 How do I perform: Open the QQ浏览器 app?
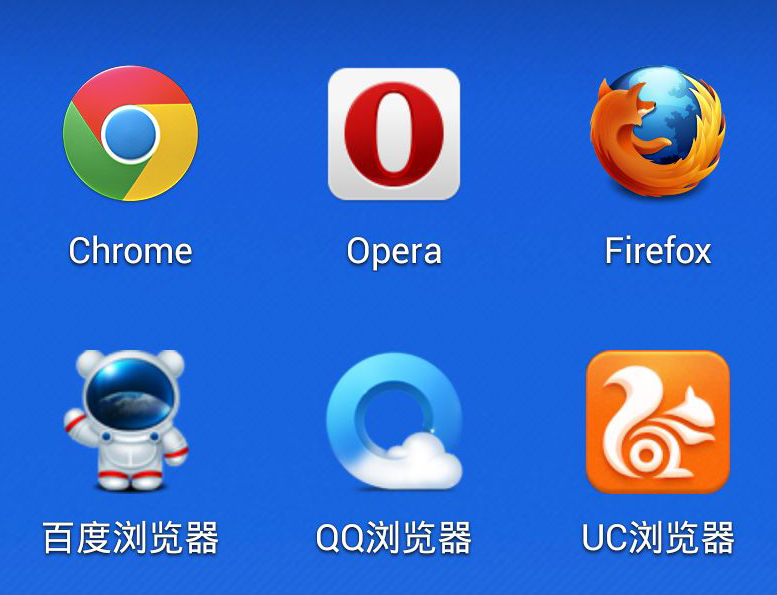tap(394, 421)
